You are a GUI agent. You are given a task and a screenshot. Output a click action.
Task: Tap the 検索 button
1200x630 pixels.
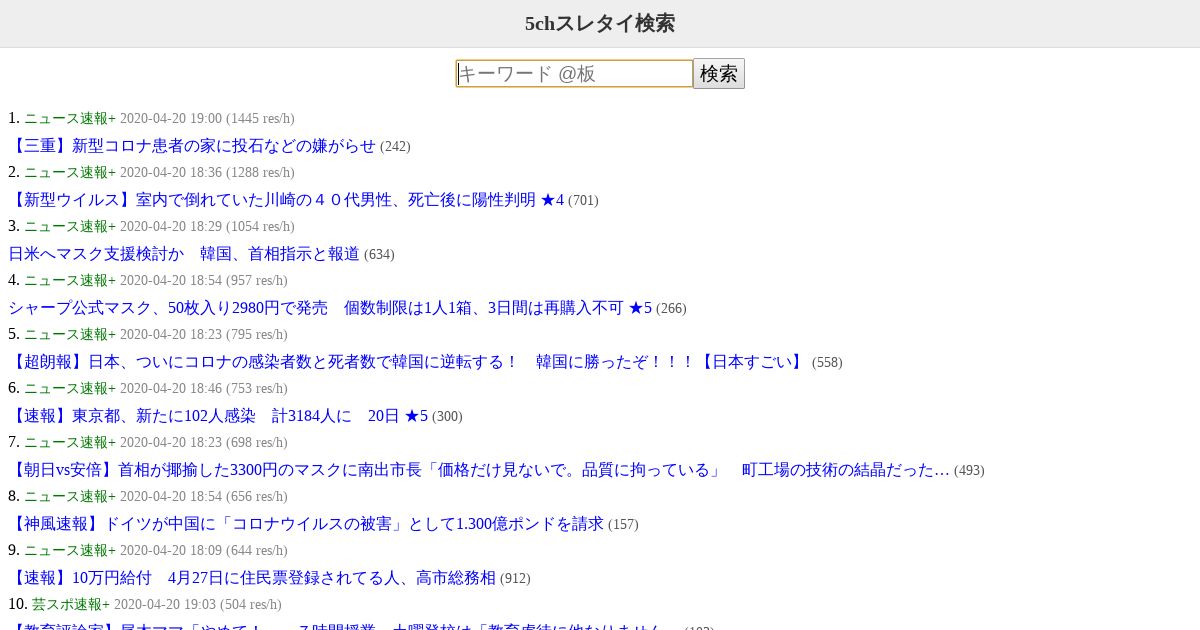(x=719, y=73)
